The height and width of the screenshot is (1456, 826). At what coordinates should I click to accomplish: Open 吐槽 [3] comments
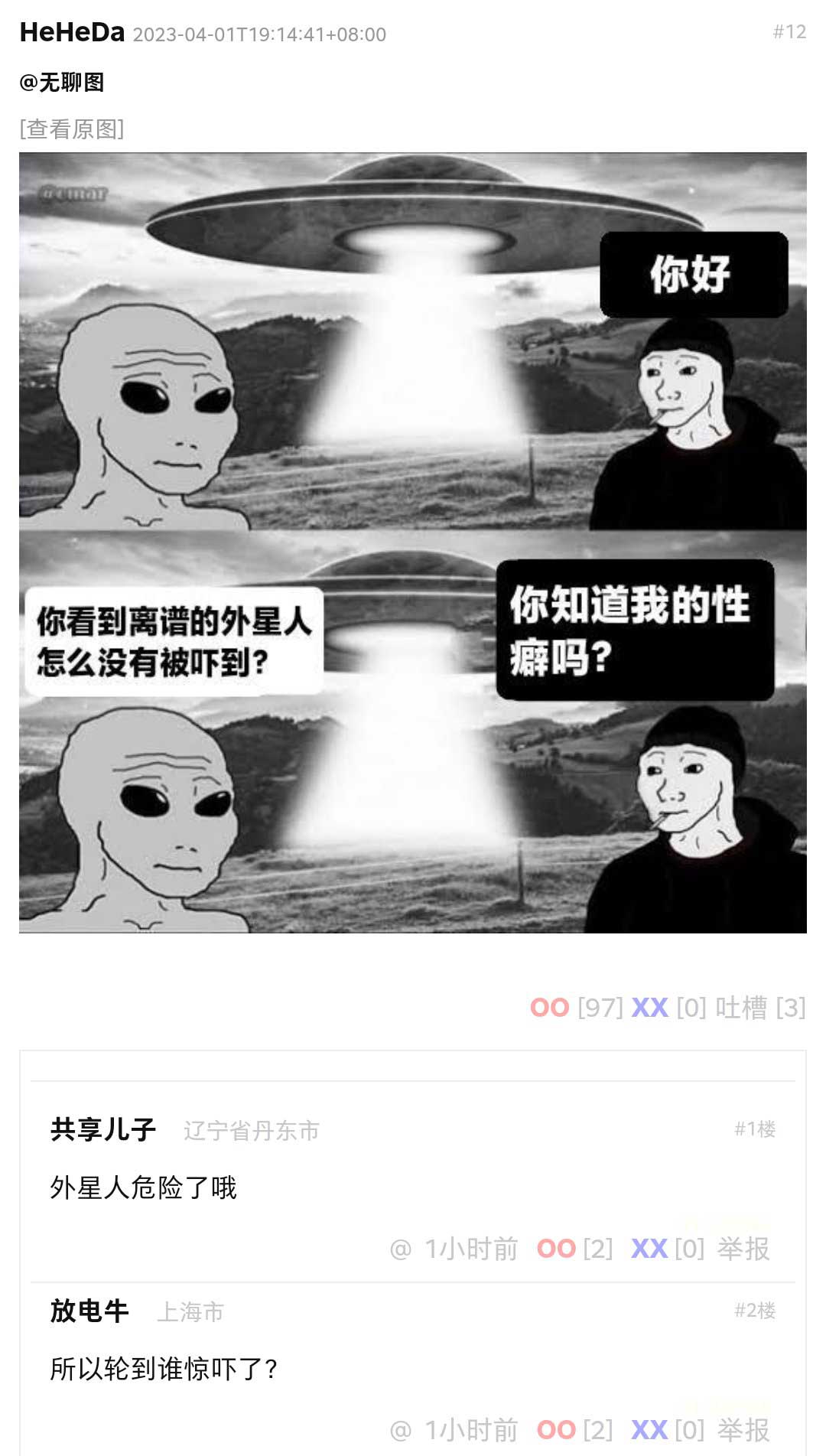pyautogui.click(x=759, y=1008)
